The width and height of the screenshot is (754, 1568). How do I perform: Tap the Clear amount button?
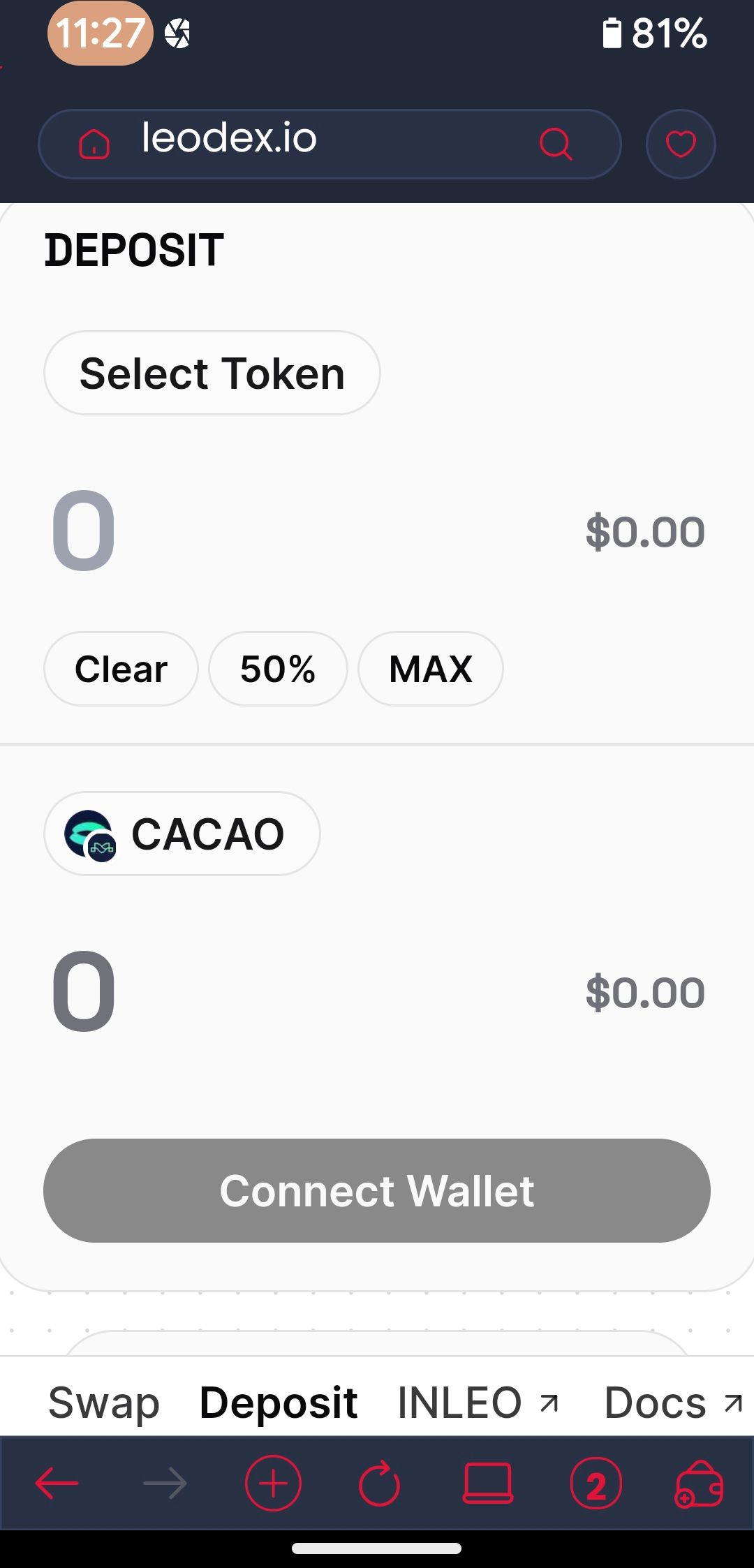[x=121, y=669]
